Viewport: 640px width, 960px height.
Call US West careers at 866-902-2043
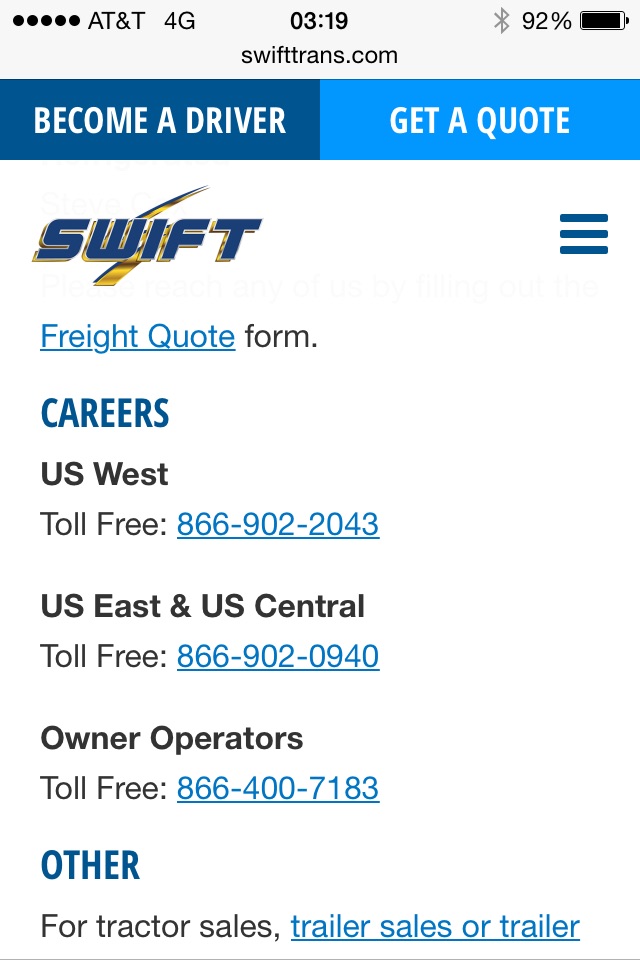point(278,524)
